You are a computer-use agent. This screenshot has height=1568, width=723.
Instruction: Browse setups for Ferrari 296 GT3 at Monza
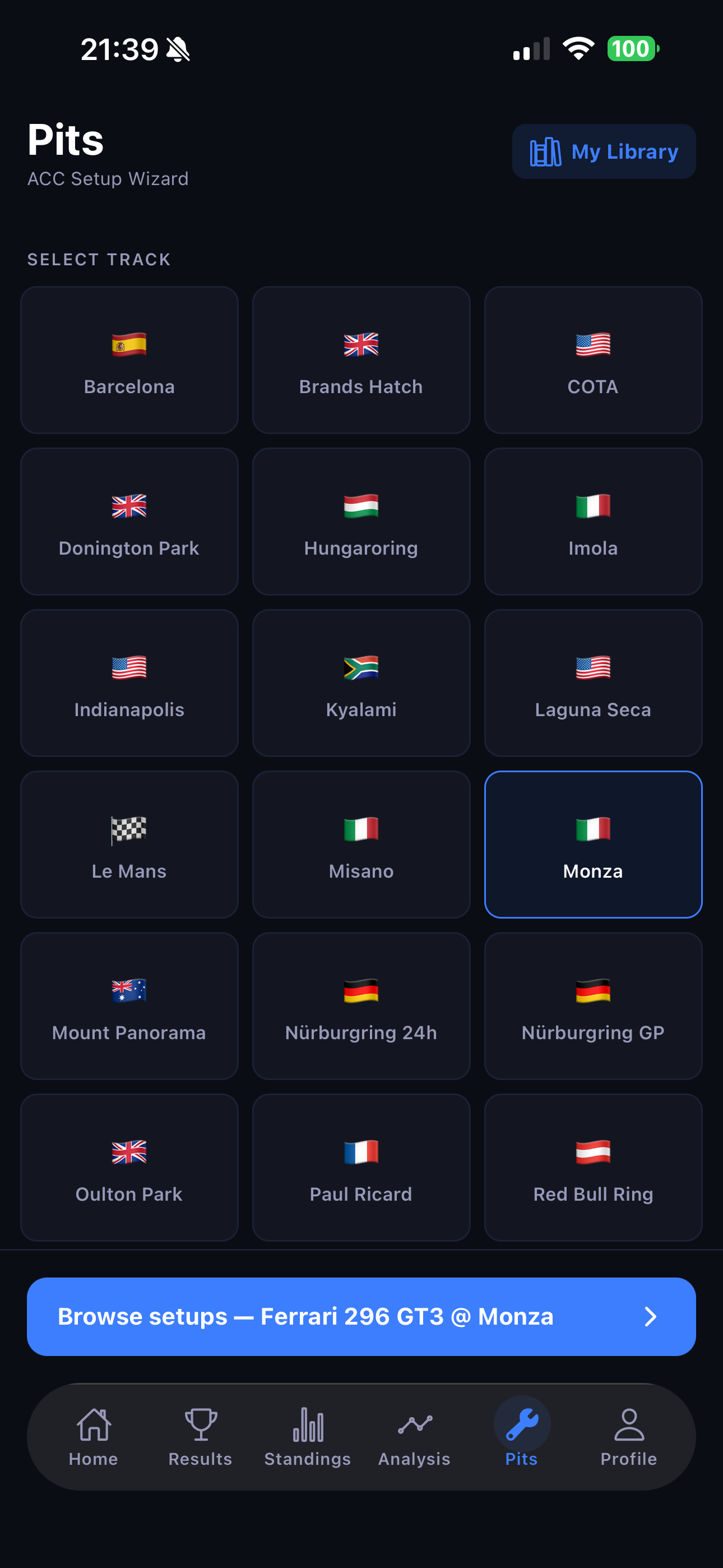pos(361,1317)
